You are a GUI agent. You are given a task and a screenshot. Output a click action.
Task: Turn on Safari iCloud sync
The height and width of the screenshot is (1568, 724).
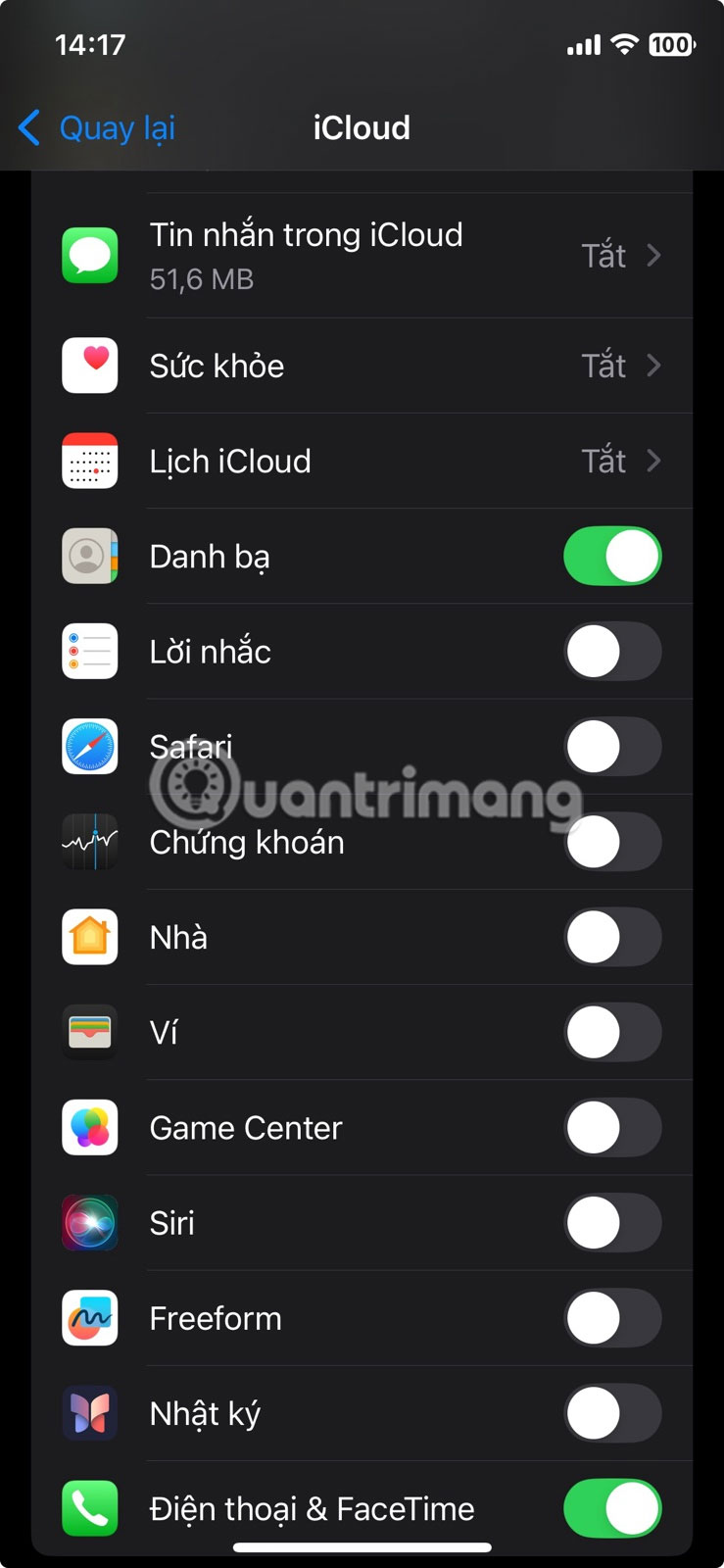pyautogui.click(x=612, y=747)
